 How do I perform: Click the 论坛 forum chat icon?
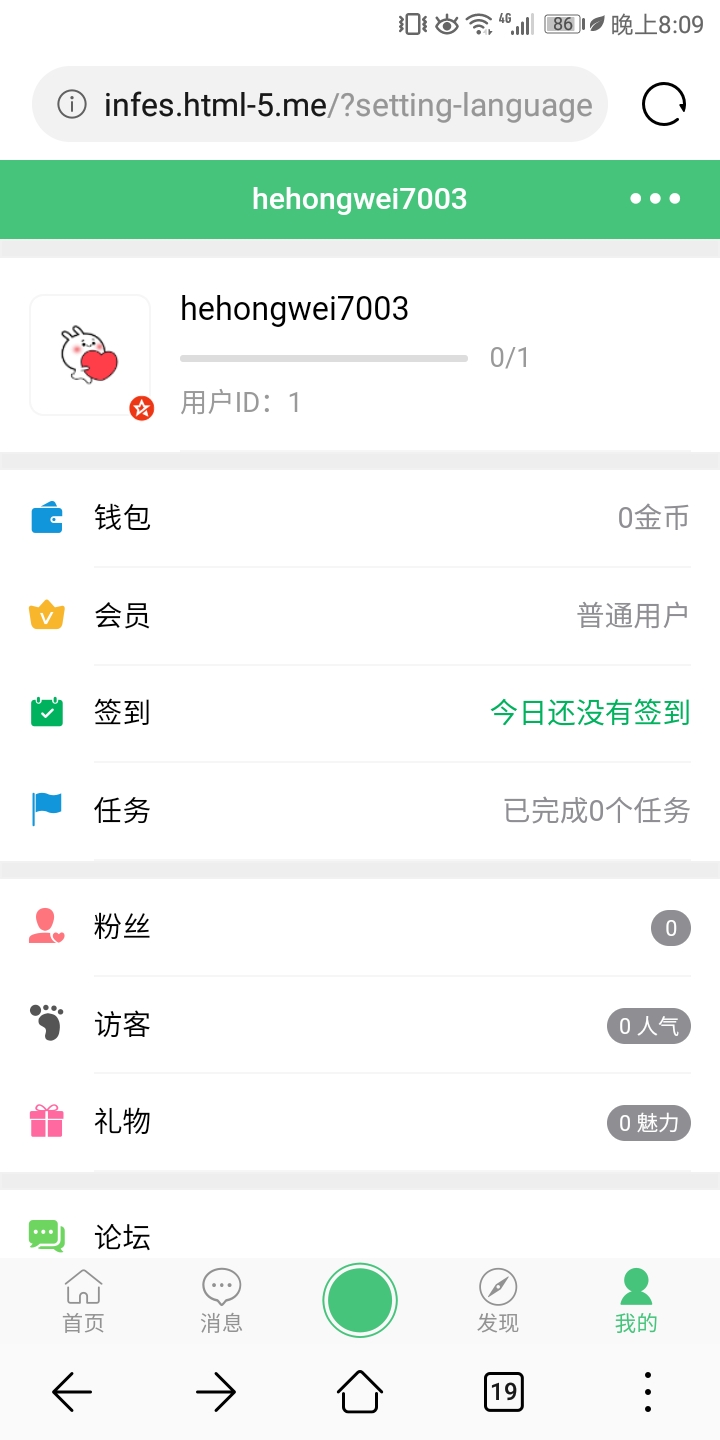pos(44,1237)
